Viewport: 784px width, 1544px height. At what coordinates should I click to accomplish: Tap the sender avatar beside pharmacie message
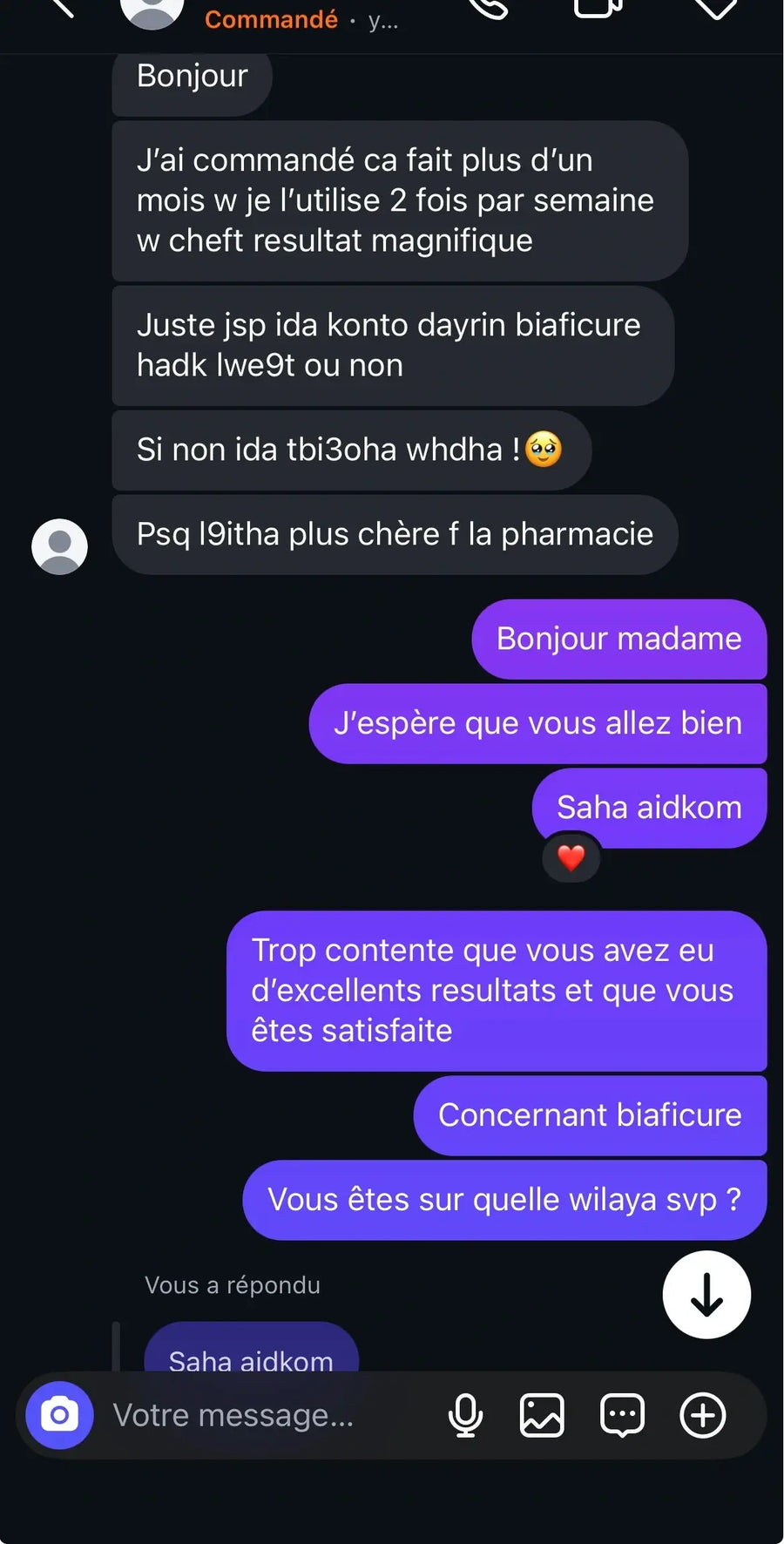click(x=59, y=546)
